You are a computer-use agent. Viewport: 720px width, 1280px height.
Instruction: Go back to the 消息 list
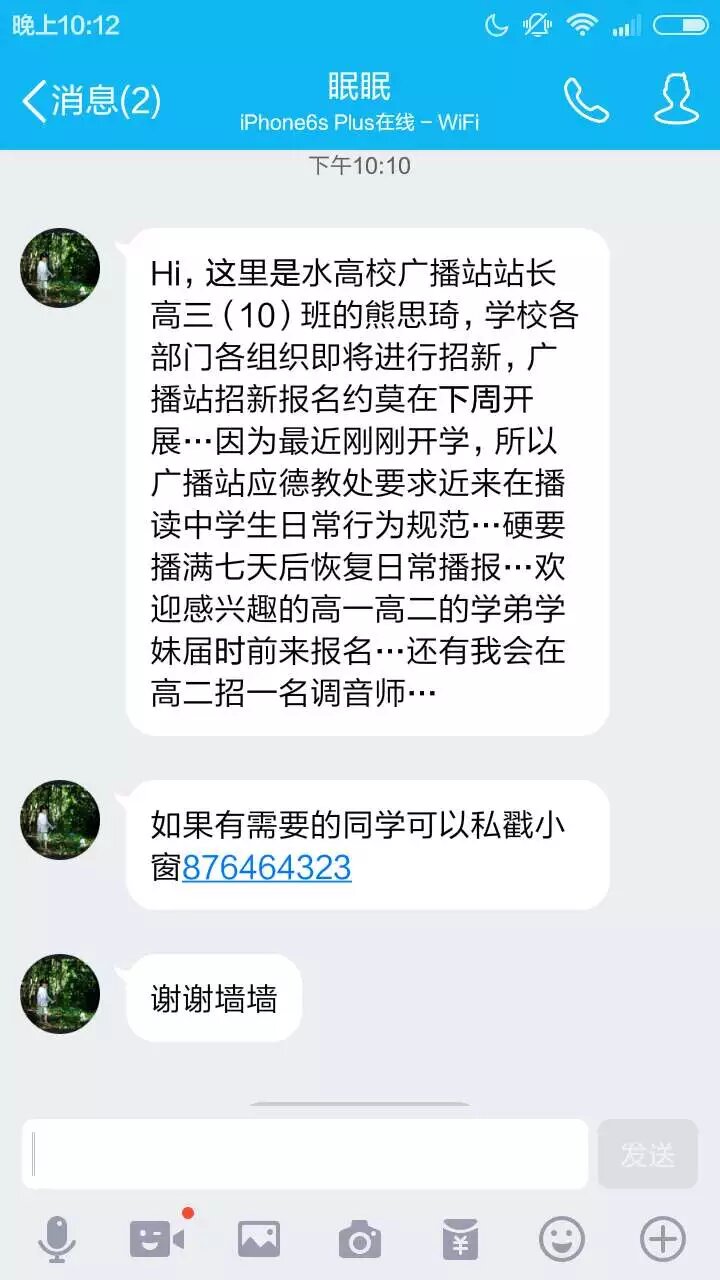(x=90, y=101)
